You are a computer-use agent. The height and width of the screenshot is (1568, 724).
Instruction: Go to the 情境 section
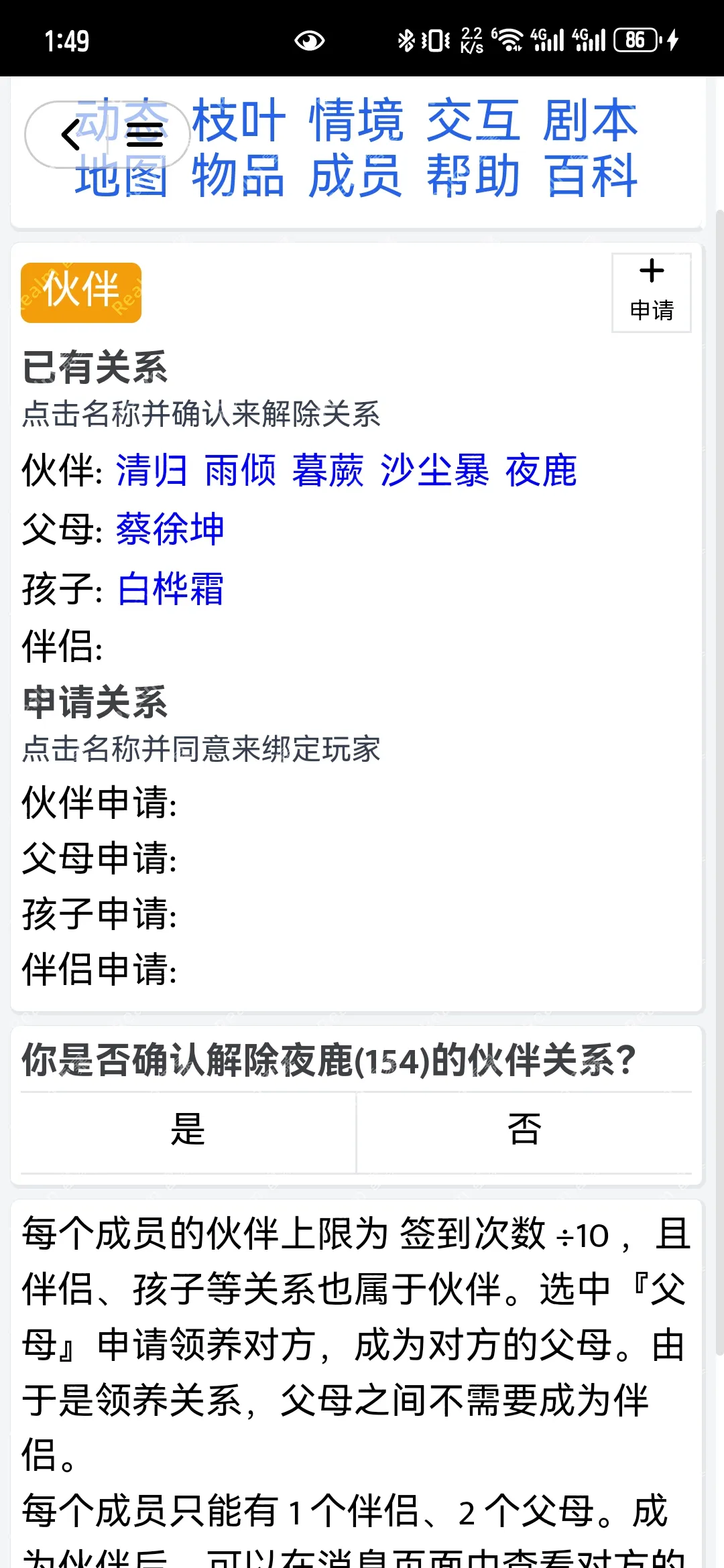tap(356, 121)
